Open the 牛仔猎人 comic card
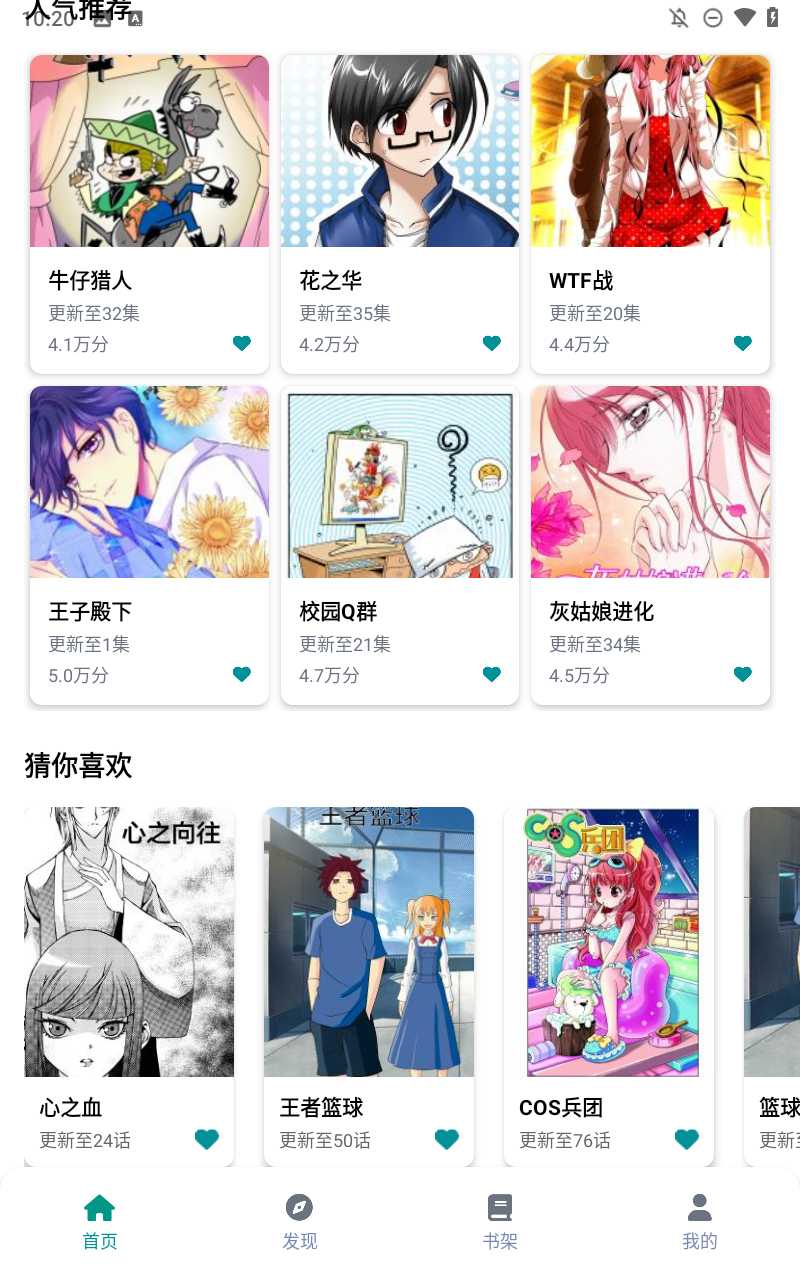800x1280 pixels. click(x=149, y=152)
